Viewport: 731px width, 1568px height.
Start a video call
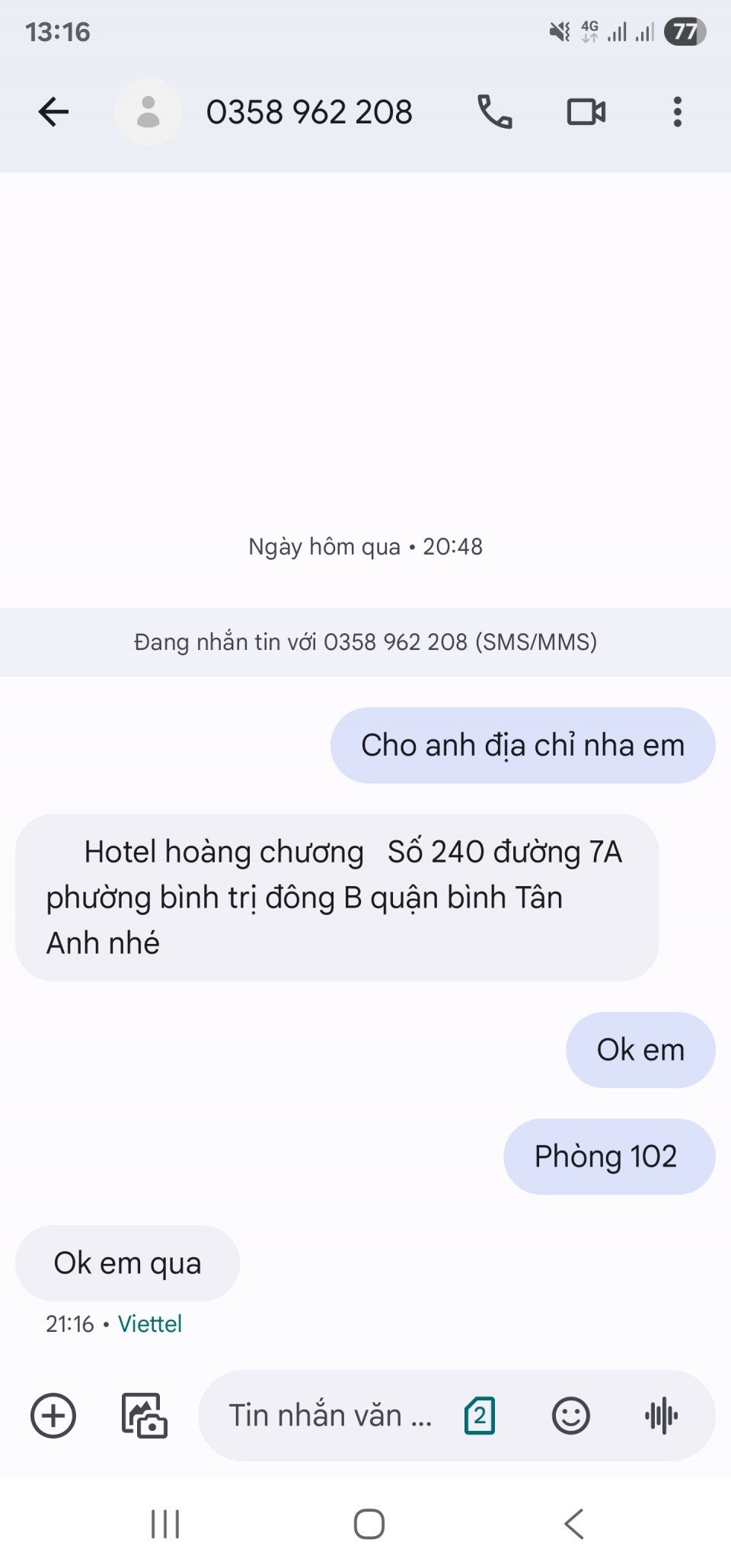(586, 112)
